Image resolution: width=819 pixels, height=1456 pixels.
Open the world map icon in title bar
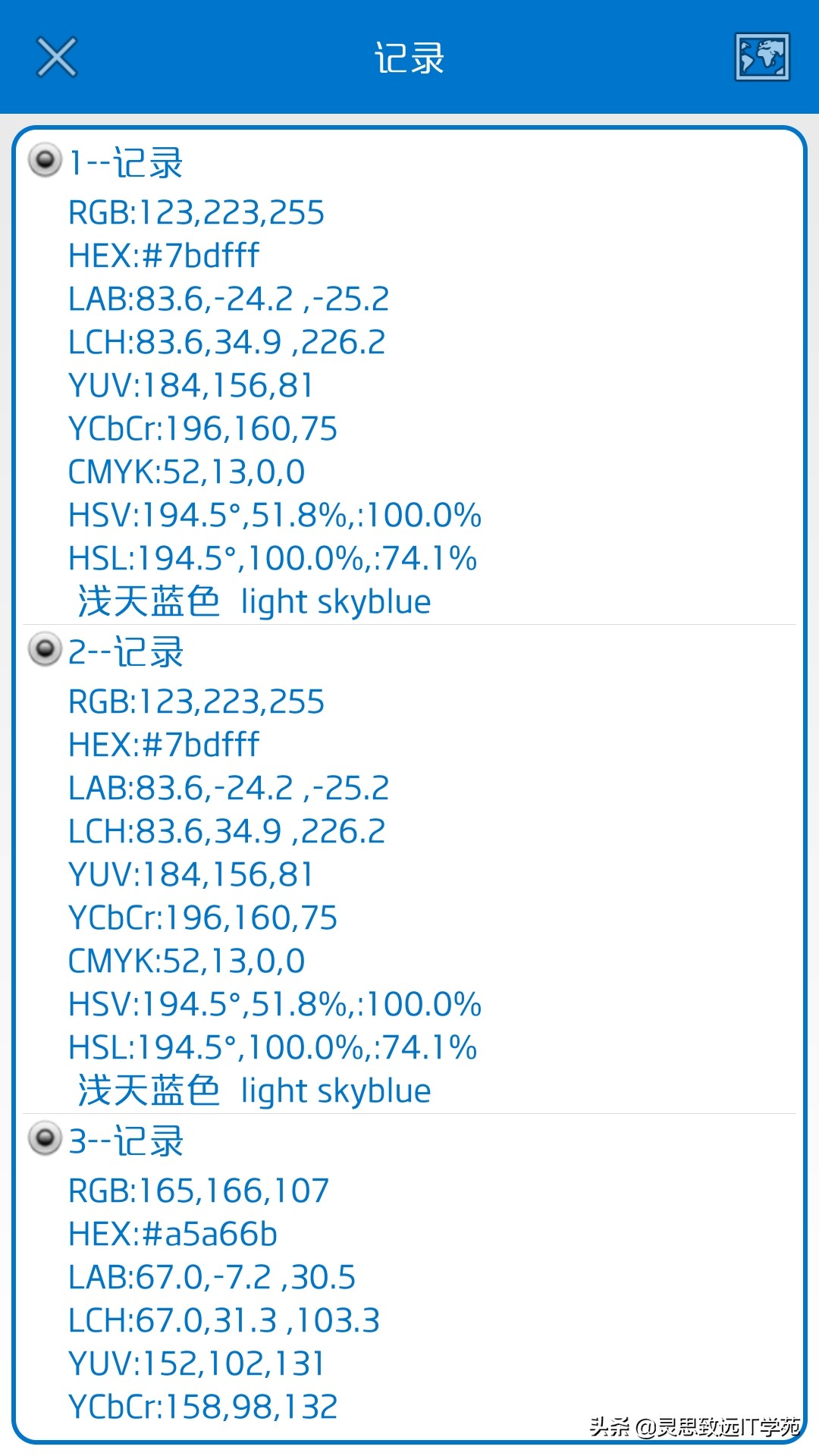point(764,58)
